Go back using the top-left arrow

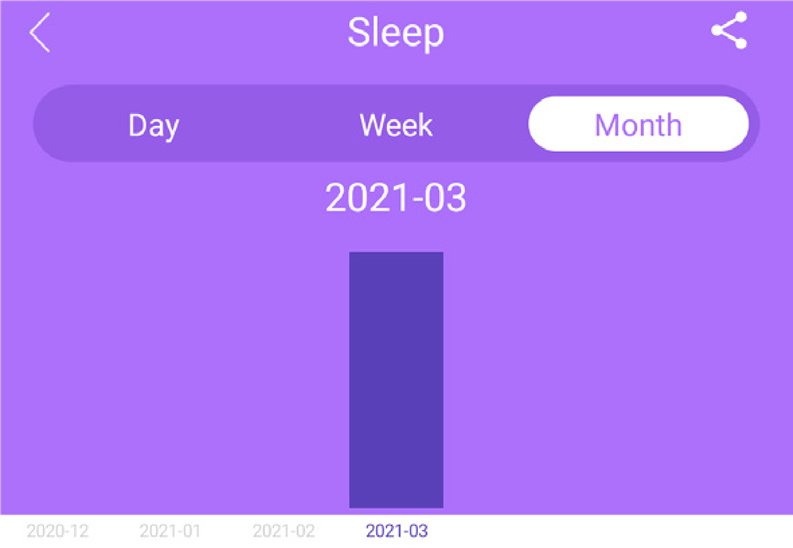(40, 33)
